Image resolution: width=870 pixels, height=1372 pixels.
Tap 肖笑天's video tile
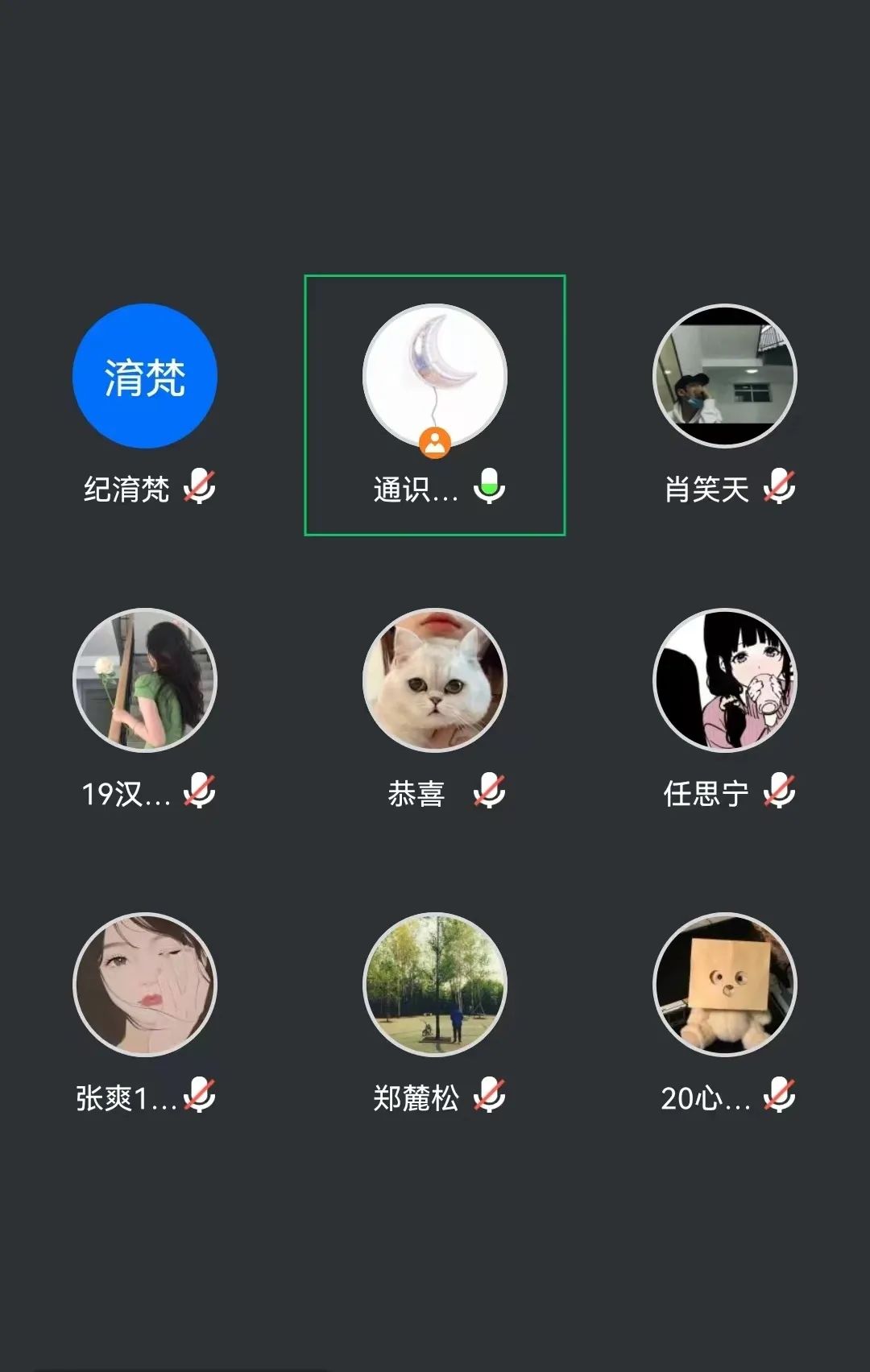[724, 376]
